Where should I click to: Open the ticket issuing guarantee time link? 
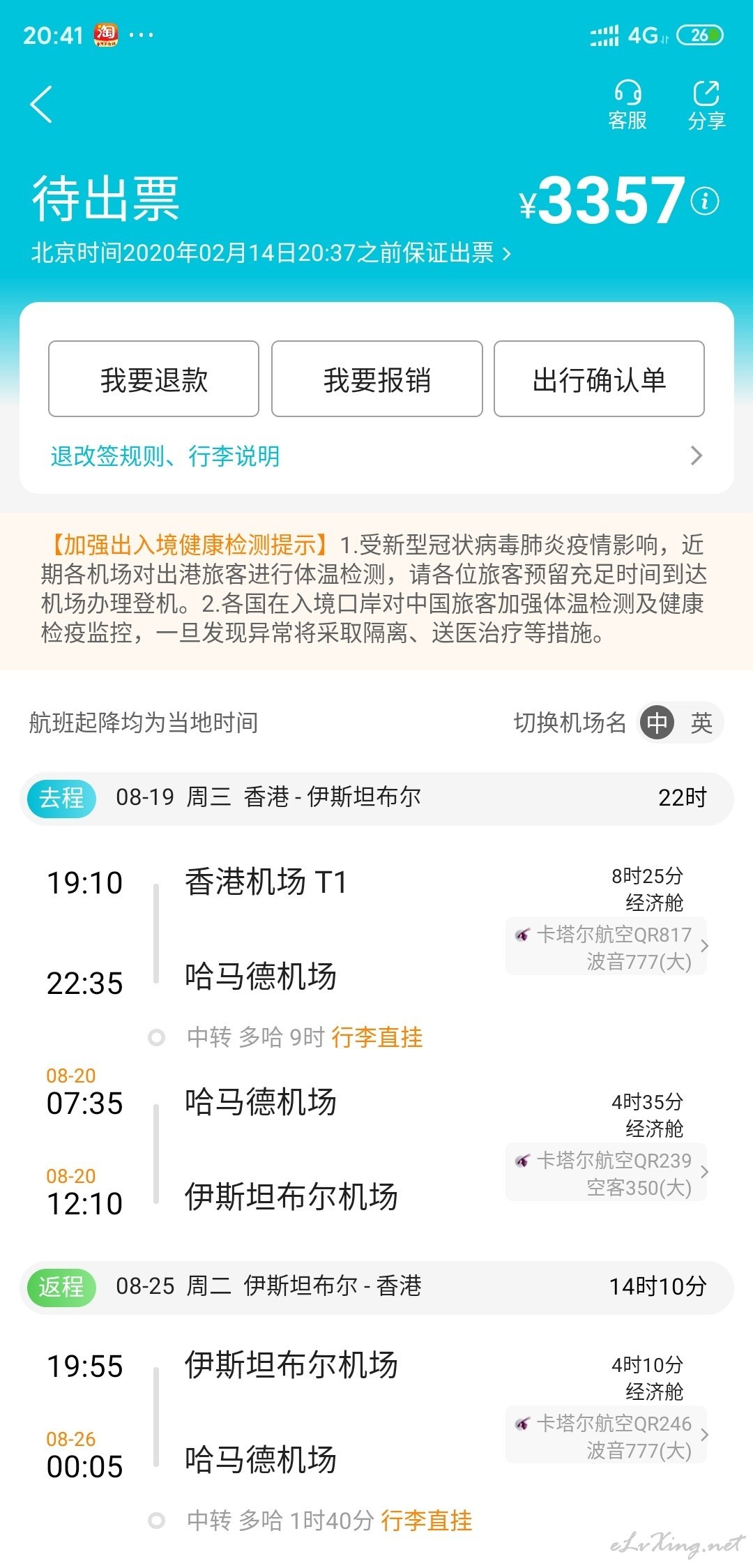(271, 252)
